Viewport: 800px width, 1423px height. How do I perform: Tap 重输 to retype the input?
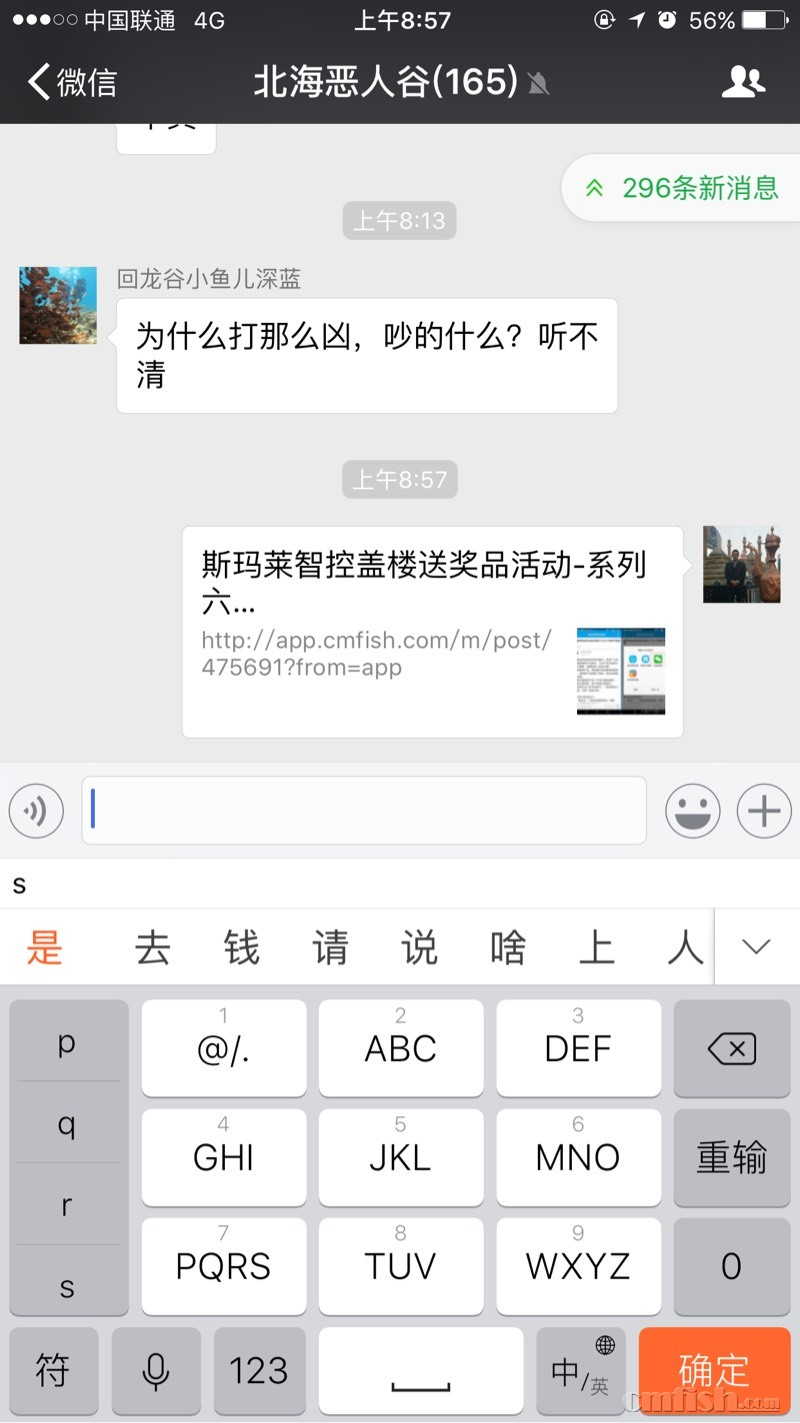point(731,1158)
